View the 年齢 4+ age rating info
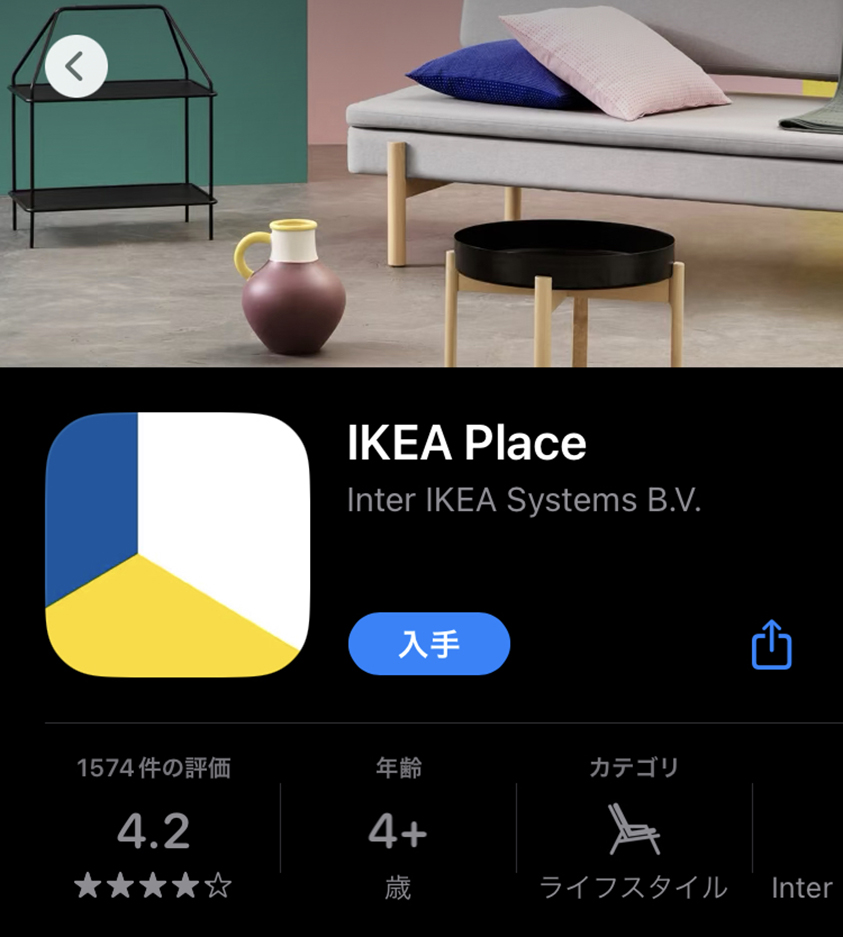Screen dimensions: 843x937 pos(398,829)
